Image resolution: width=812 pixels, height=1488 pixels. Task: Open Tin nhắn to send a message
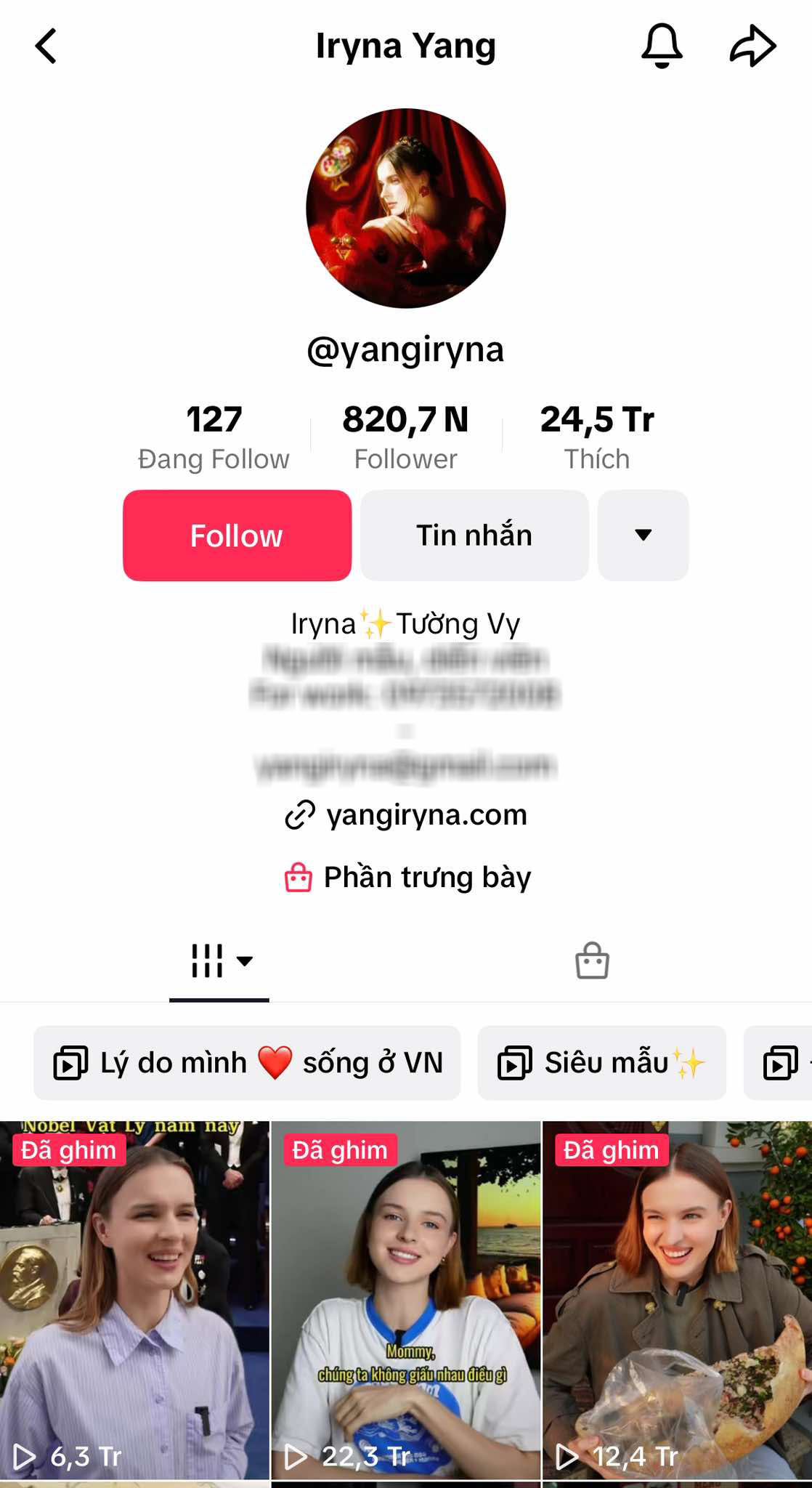474,535
